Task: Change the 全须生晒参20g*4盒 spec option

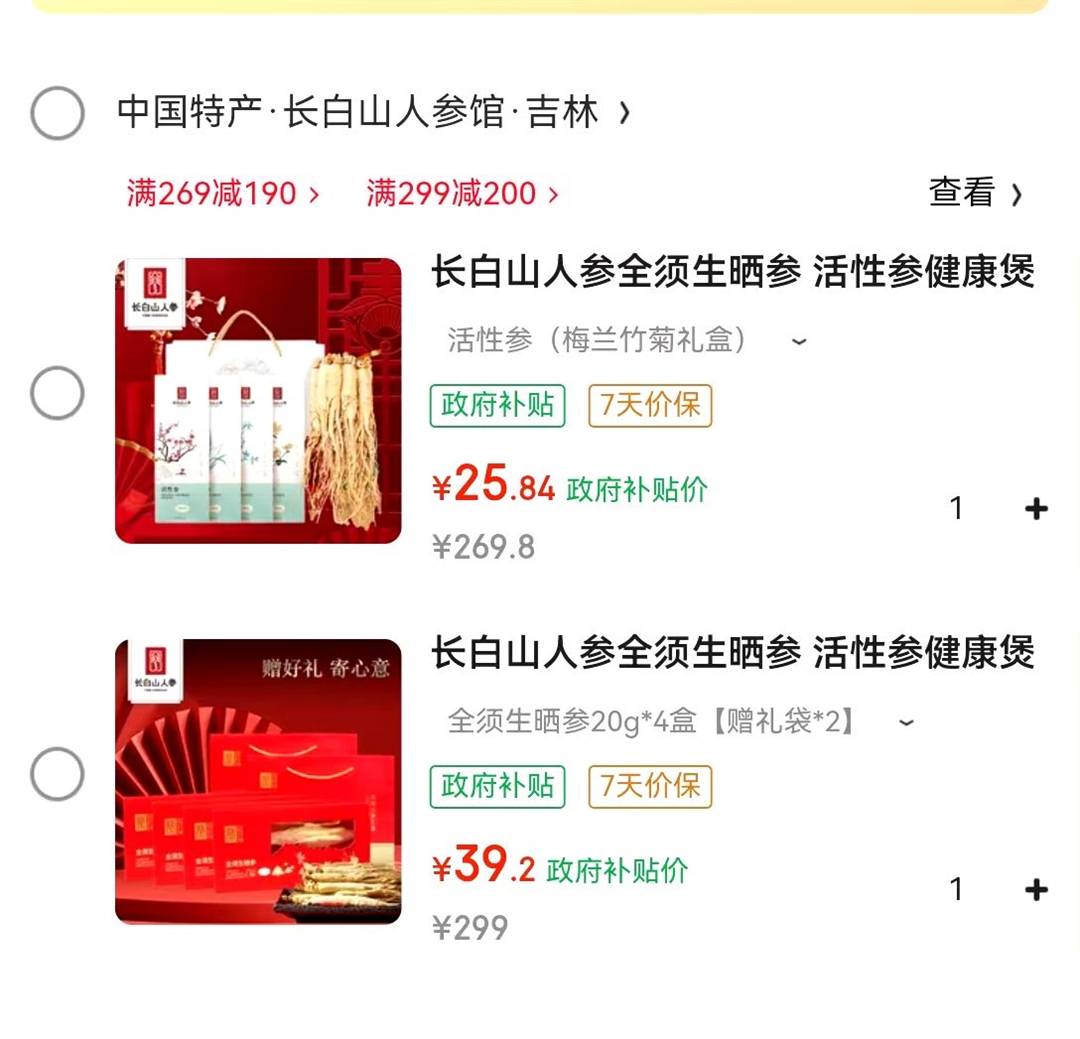Action: click(680, 722)
